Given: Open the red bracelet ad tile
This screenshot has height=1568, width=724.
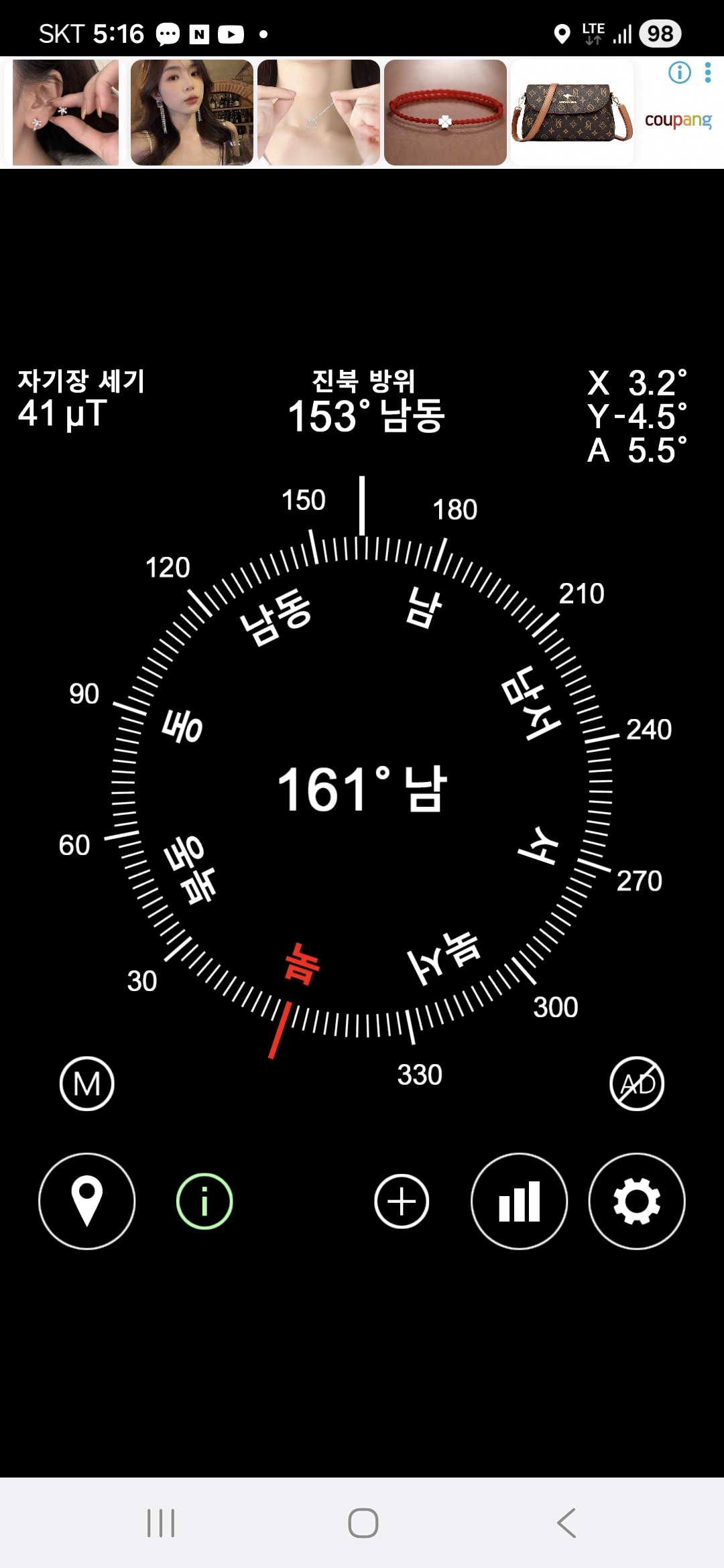Looking at the screenshot, I should tap(445, 113).
